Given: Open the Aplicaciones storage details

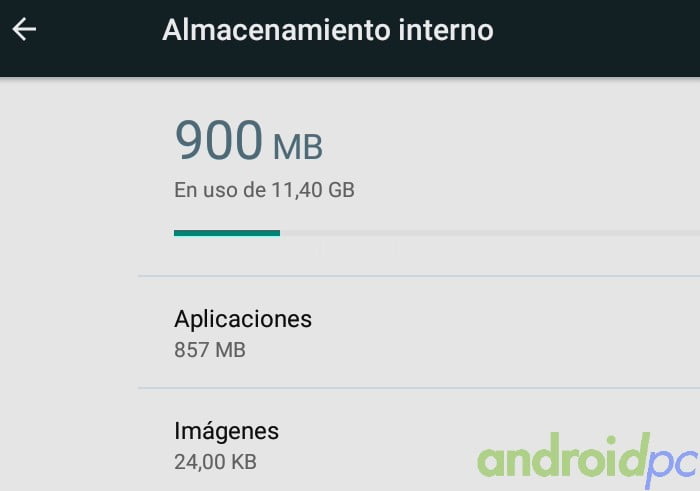Looking at the screenshot, I should (x=243, y=333).
